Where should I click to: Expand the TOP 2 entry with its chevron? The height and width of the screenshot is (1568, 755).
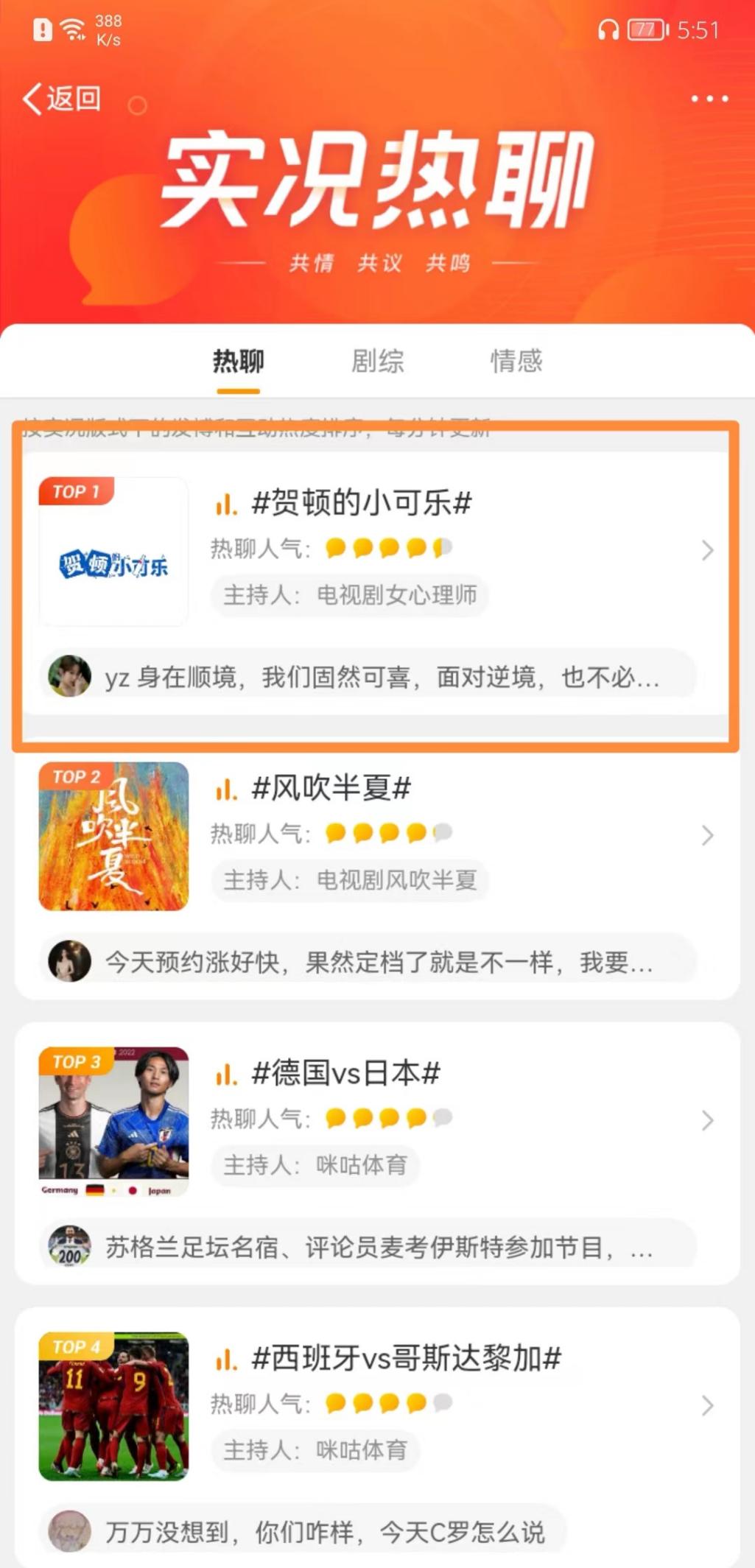(x=708, y=836)
